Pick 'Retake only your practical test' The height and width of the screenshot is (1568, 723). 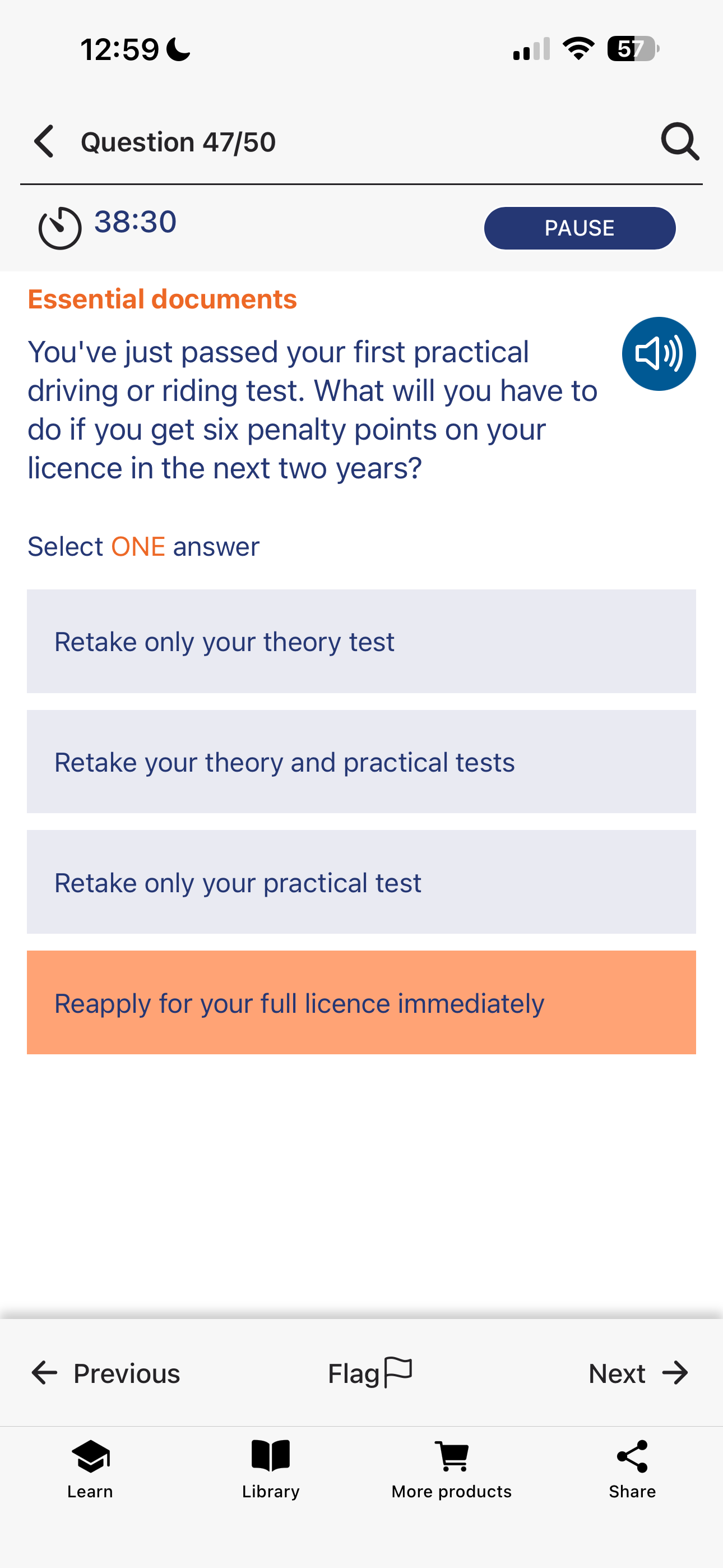pyautogui.click(x=361, y=882)
